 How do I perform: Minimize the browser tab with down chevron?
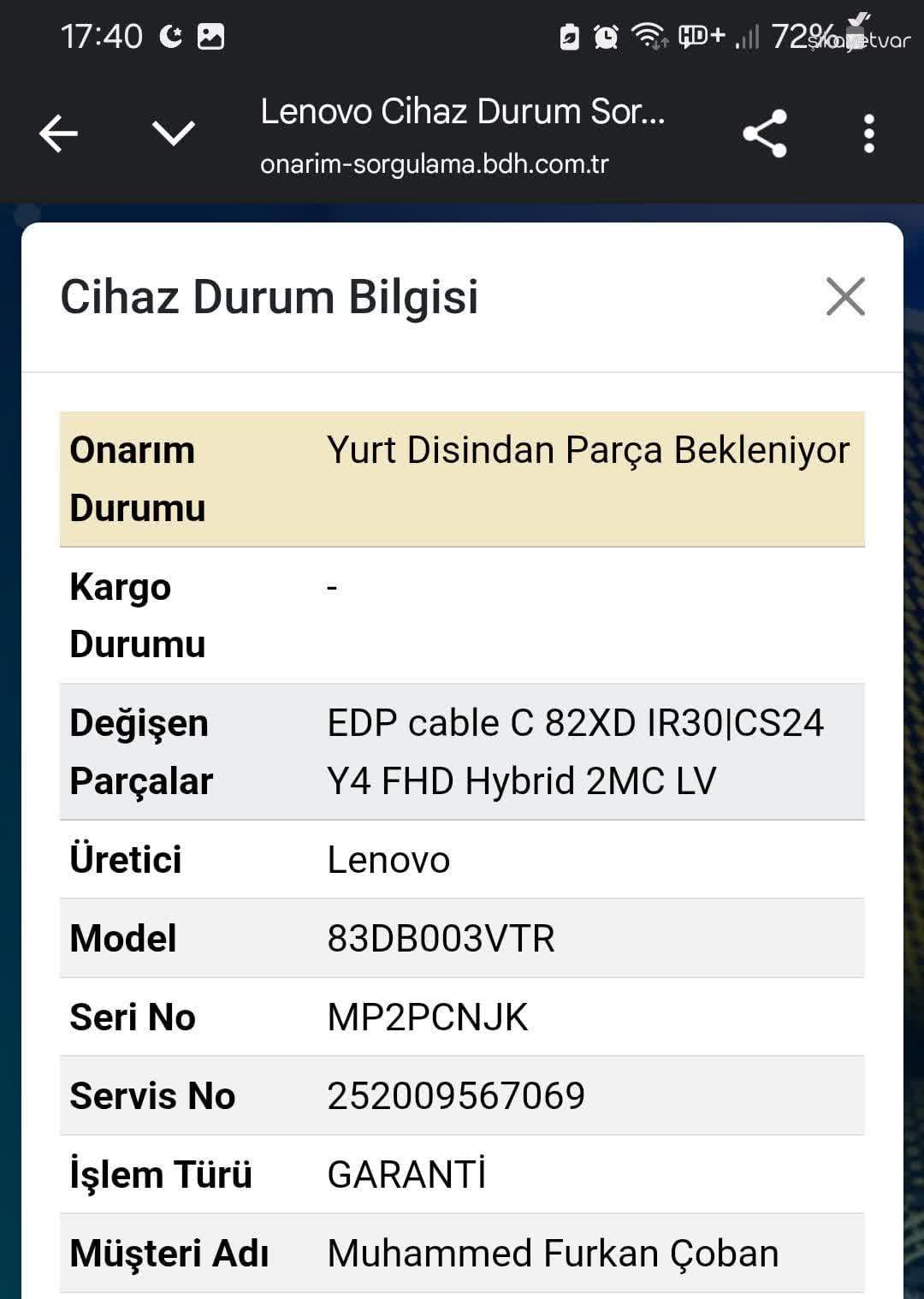click(173, 133)
